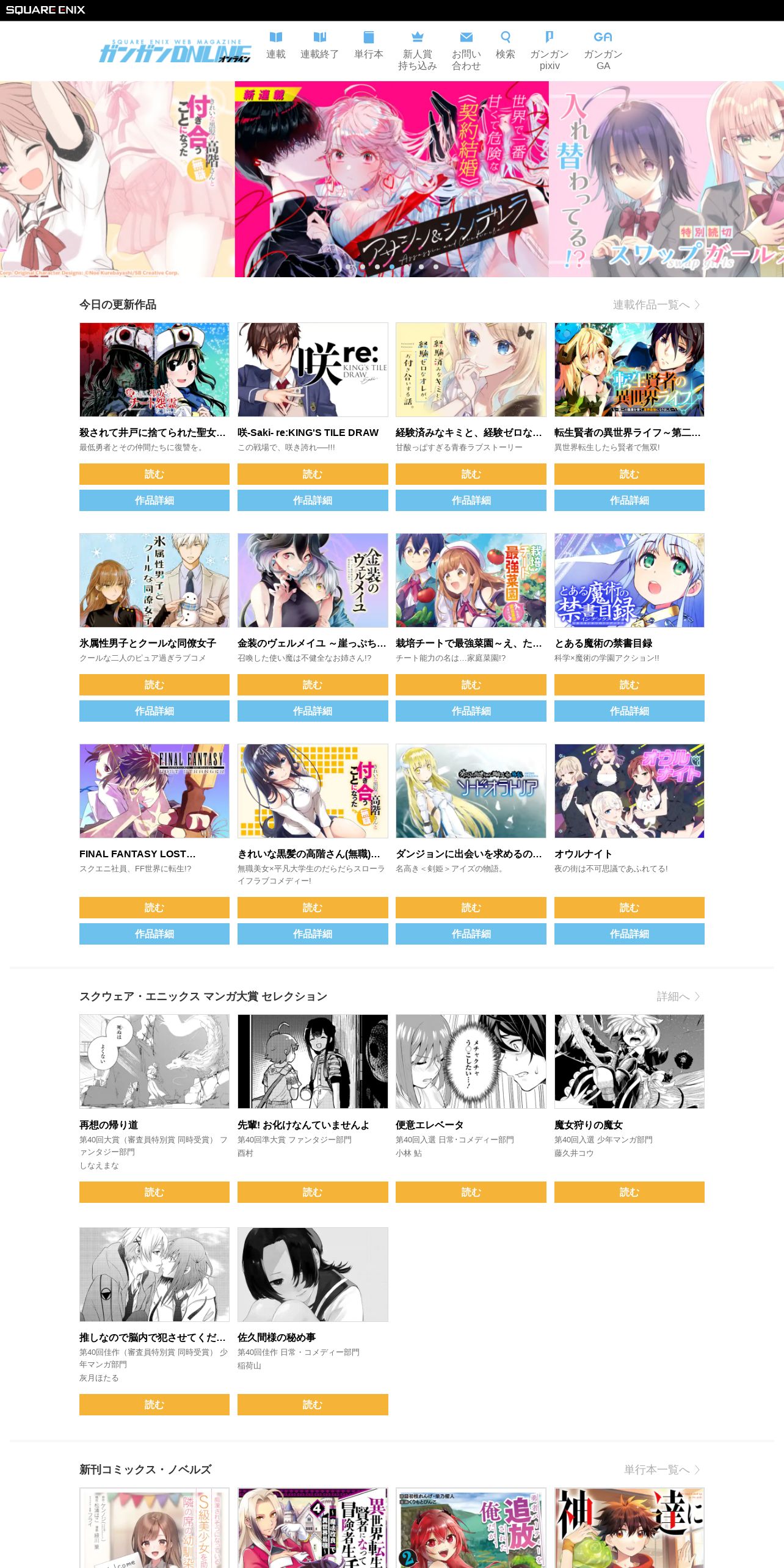Viewport: 784px width, 1568px height.
Task: View 作品詳細 for FINAL FANTASY LOST
Action: (x=154, y=934)
